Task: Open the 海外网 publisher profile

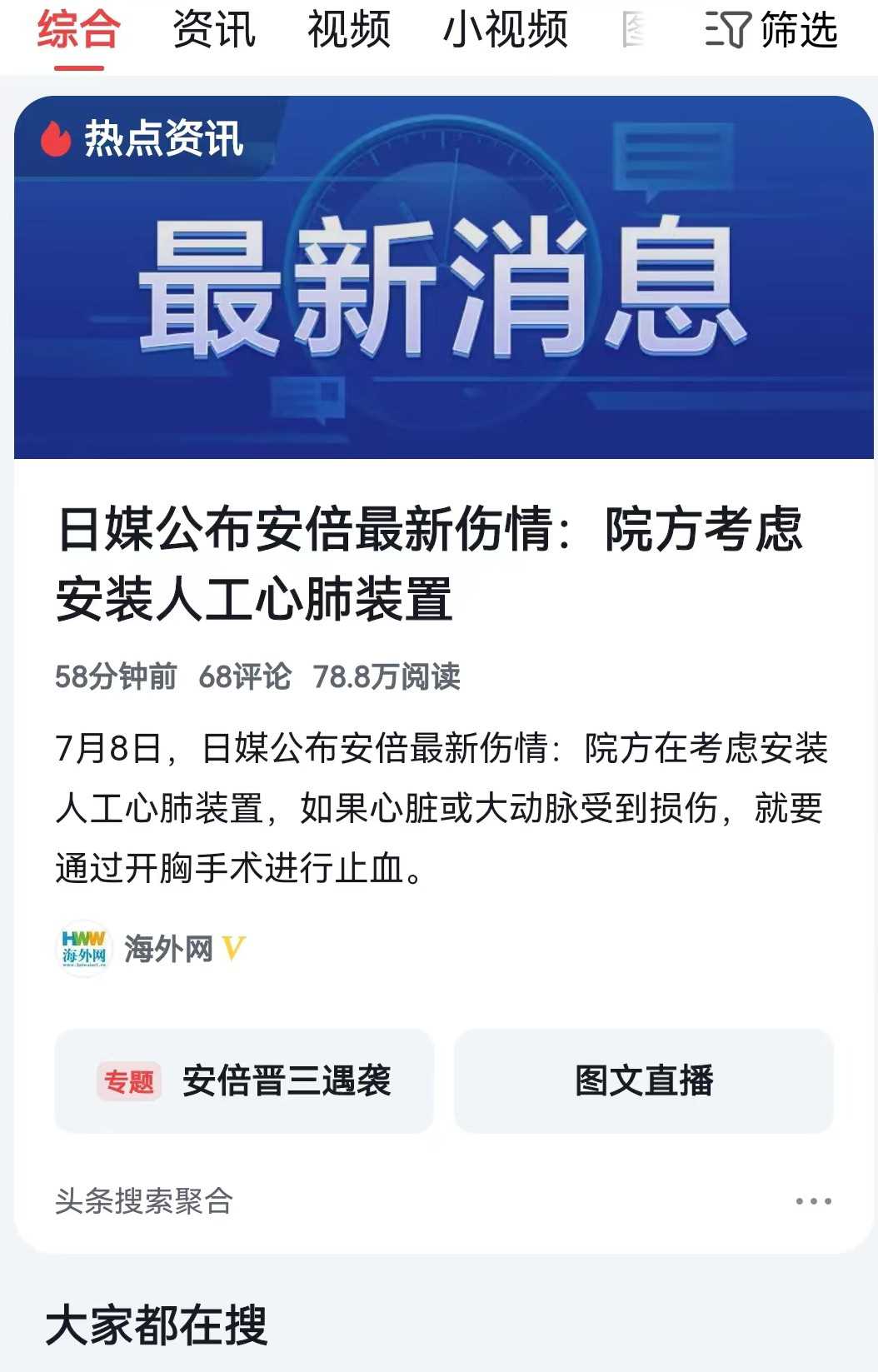Action: pyautogui.click(x=167, y=949)
